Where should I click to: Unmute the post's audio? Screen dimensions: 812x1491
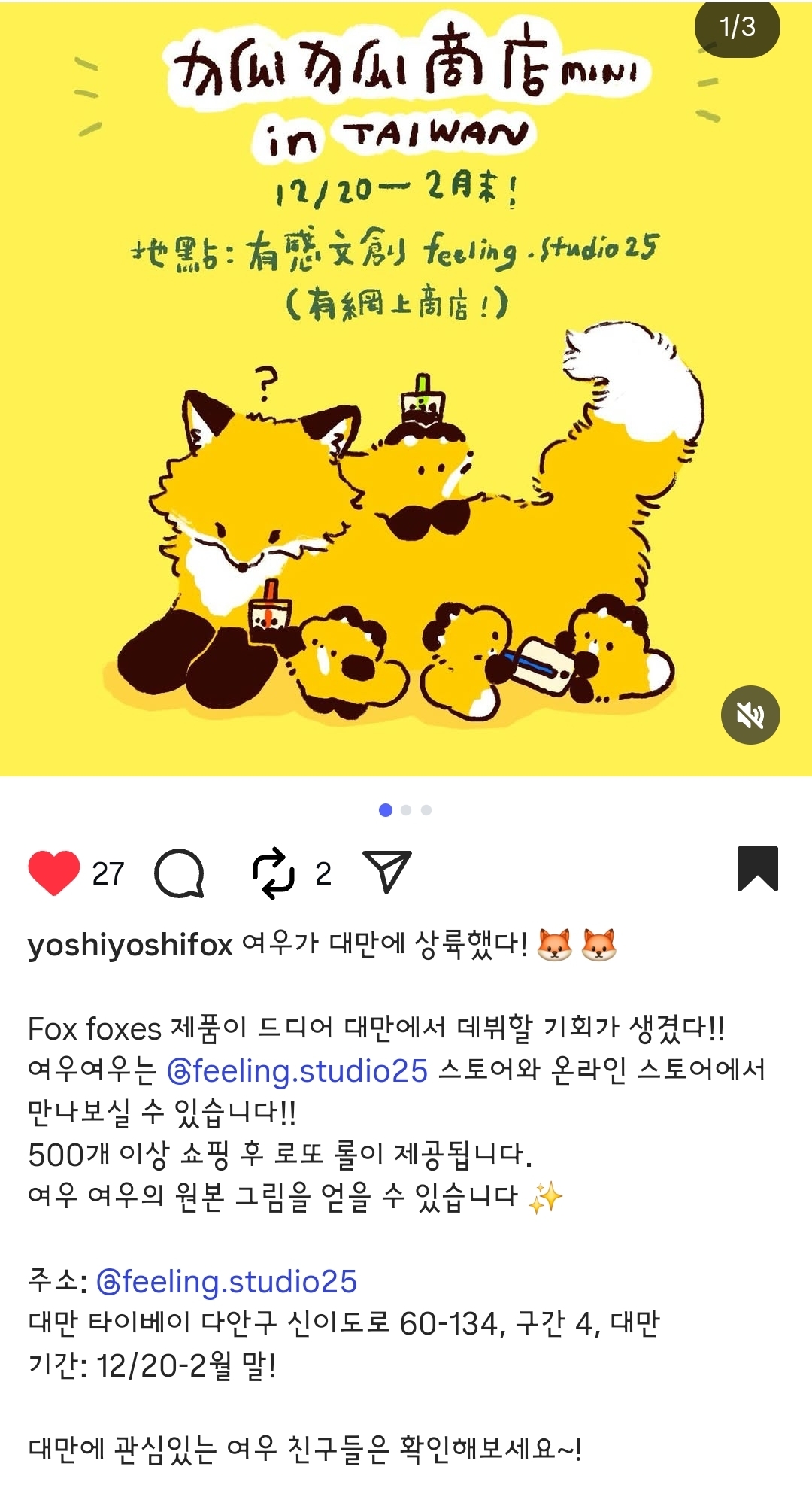click(x=750, y=715)
